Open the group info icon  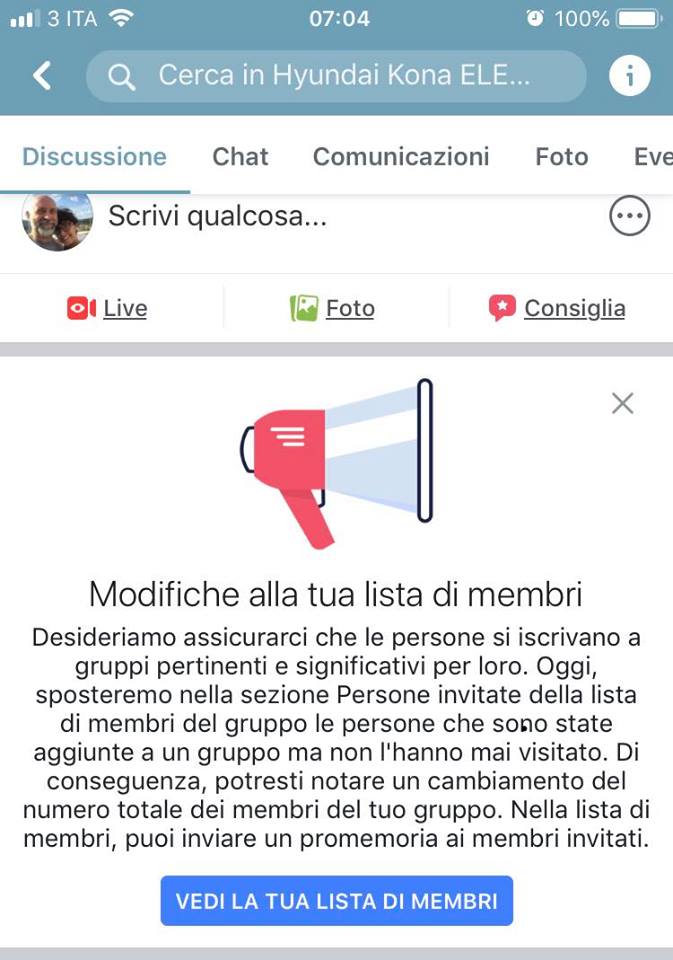630,76
